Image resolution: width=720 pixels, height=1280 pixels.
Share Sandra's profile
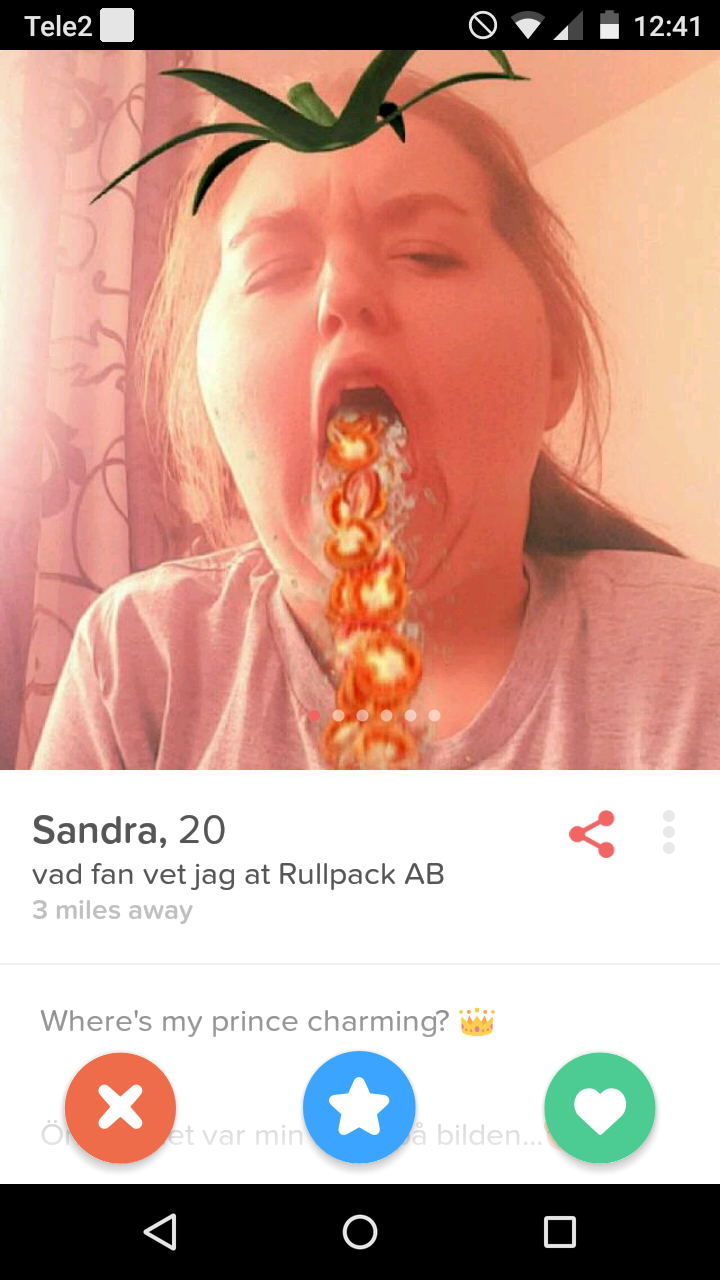591,834
